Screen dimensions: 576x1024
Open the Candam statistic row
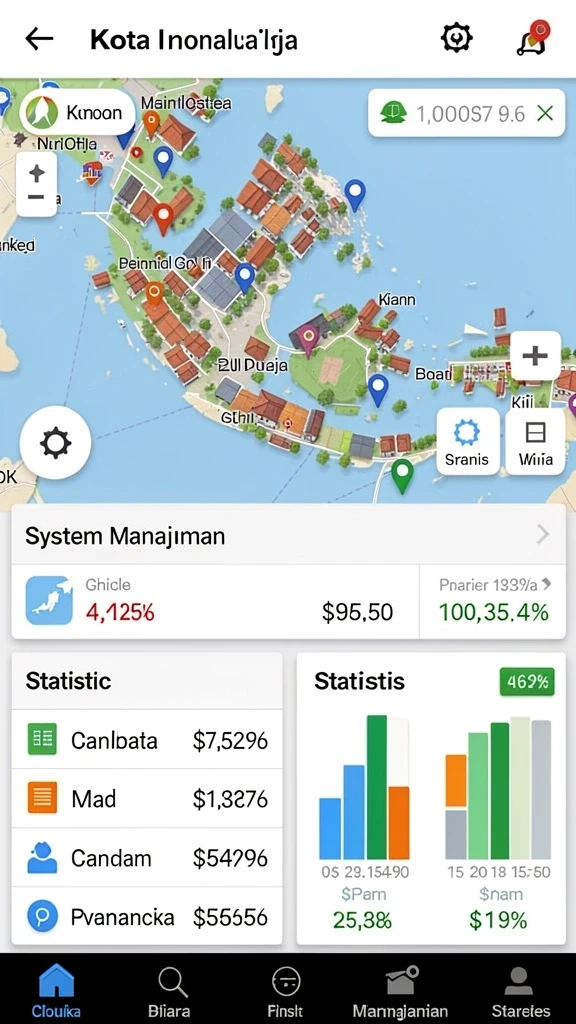coord(147,857)
